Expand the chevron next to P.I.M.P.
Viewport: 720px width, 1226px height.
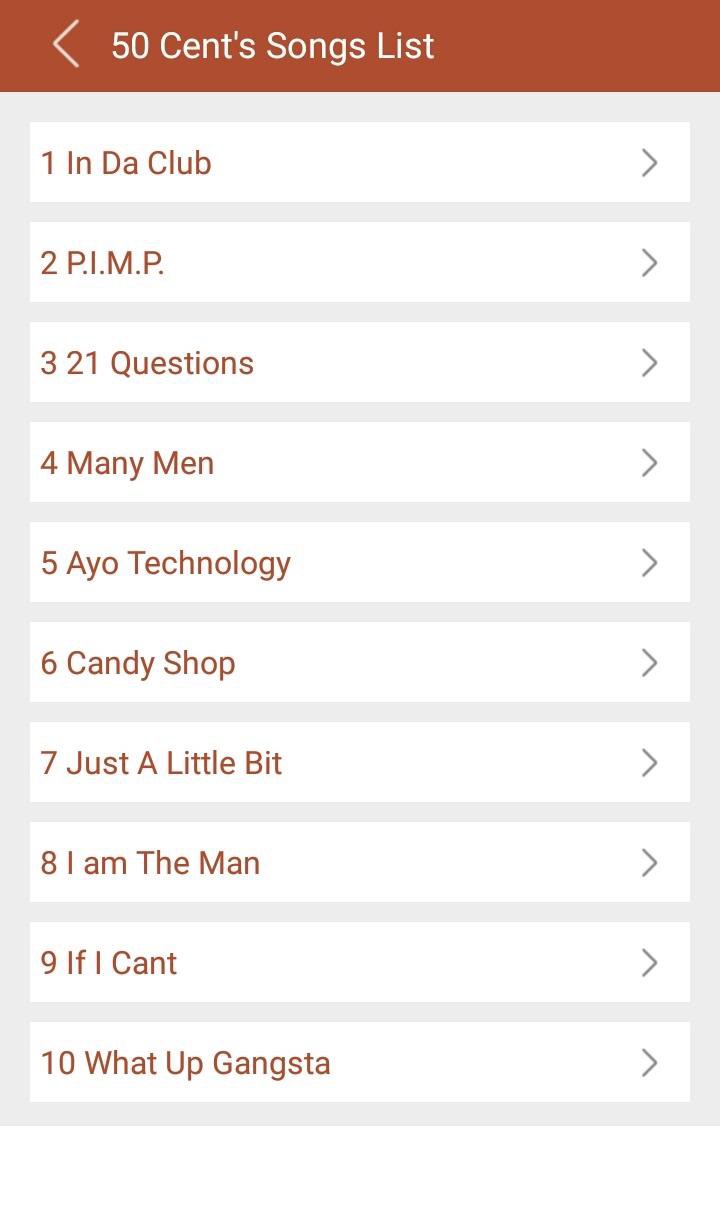[x=650, y=262]
